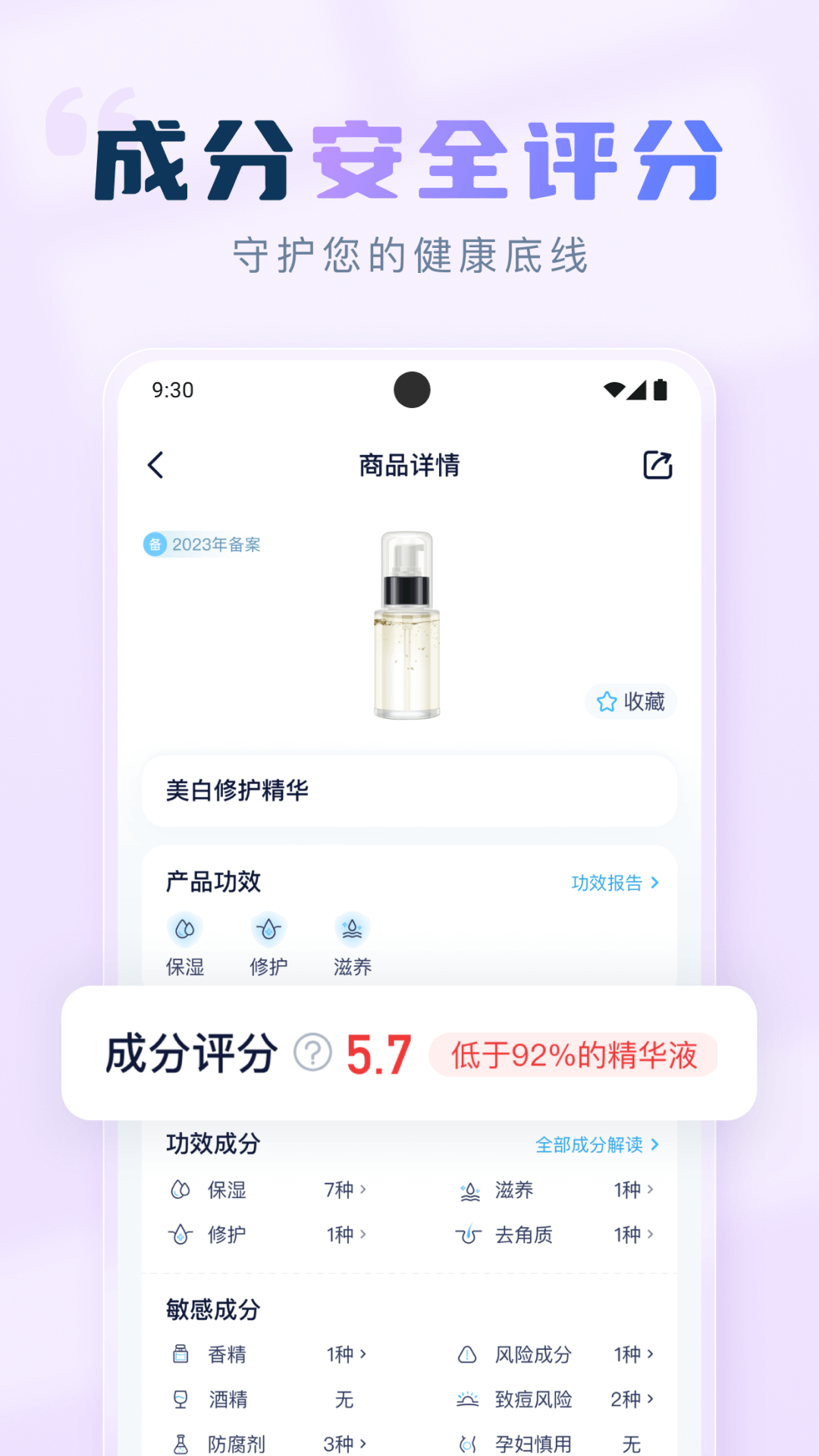Tap the 滋养 nourishing wave icon
Screen dimensions: 819x1456
352,927
